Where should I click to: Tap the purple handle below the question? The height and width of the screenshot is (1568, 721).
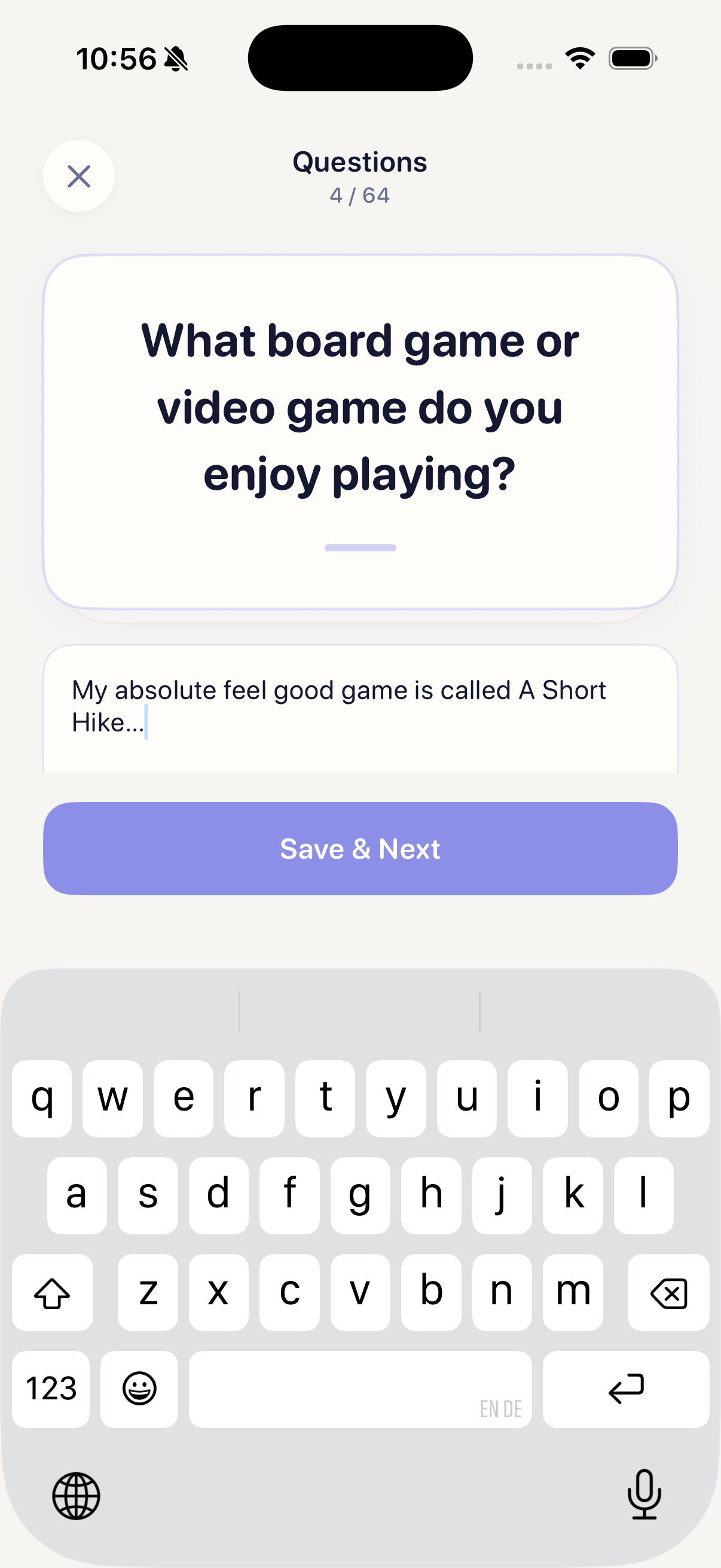point(360,547)
